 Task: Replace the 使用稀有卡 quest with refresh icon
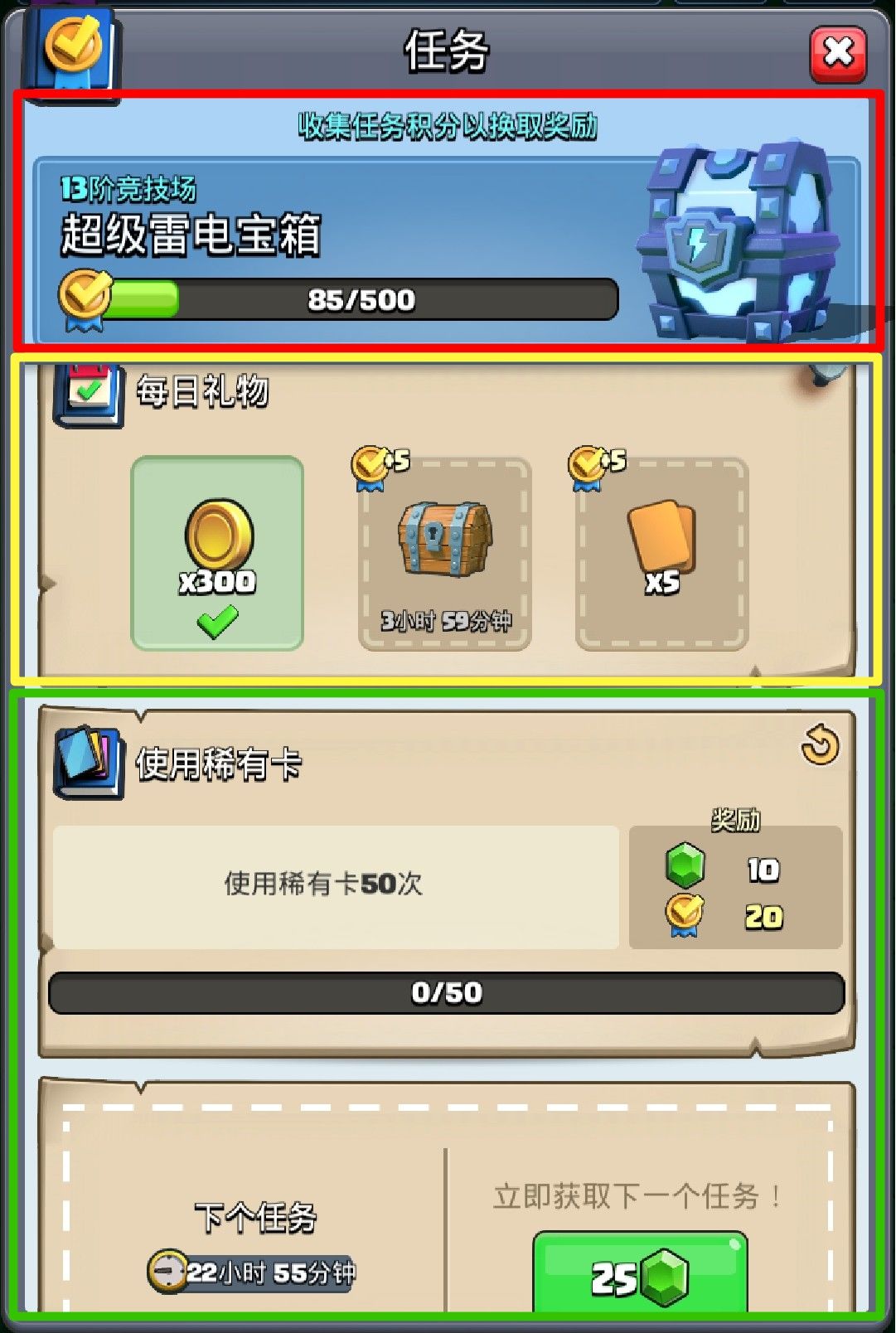point(820,744)
